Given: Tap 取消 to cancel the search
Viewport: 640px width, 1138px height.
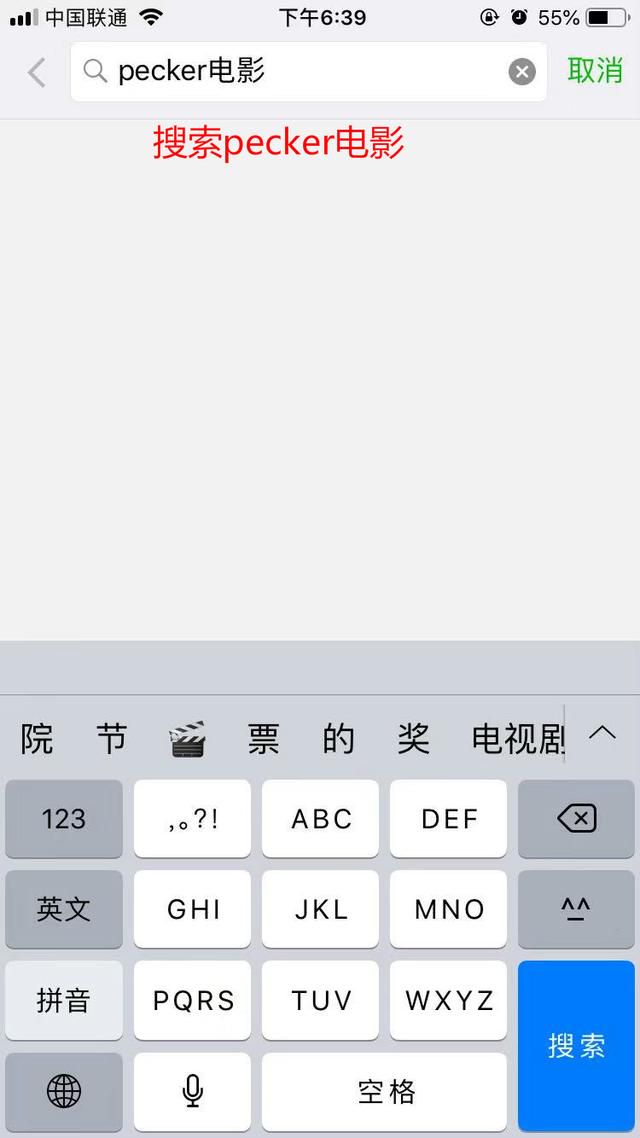Looking at the screenshot, I should [595, 70].
